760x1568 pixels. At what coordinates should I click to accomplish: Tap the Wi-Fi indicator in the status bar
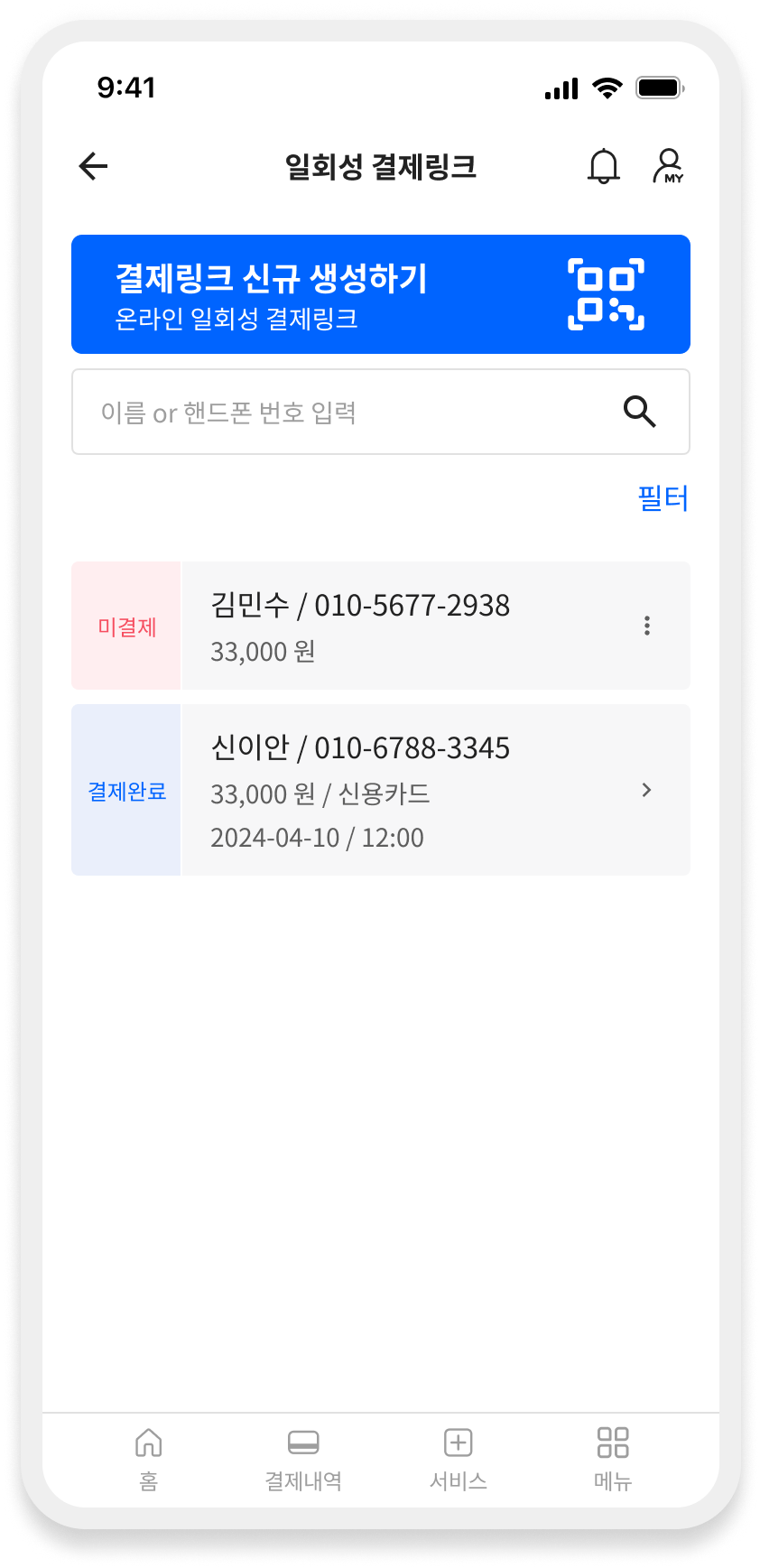pyautogui.click(x=606, y=87)
